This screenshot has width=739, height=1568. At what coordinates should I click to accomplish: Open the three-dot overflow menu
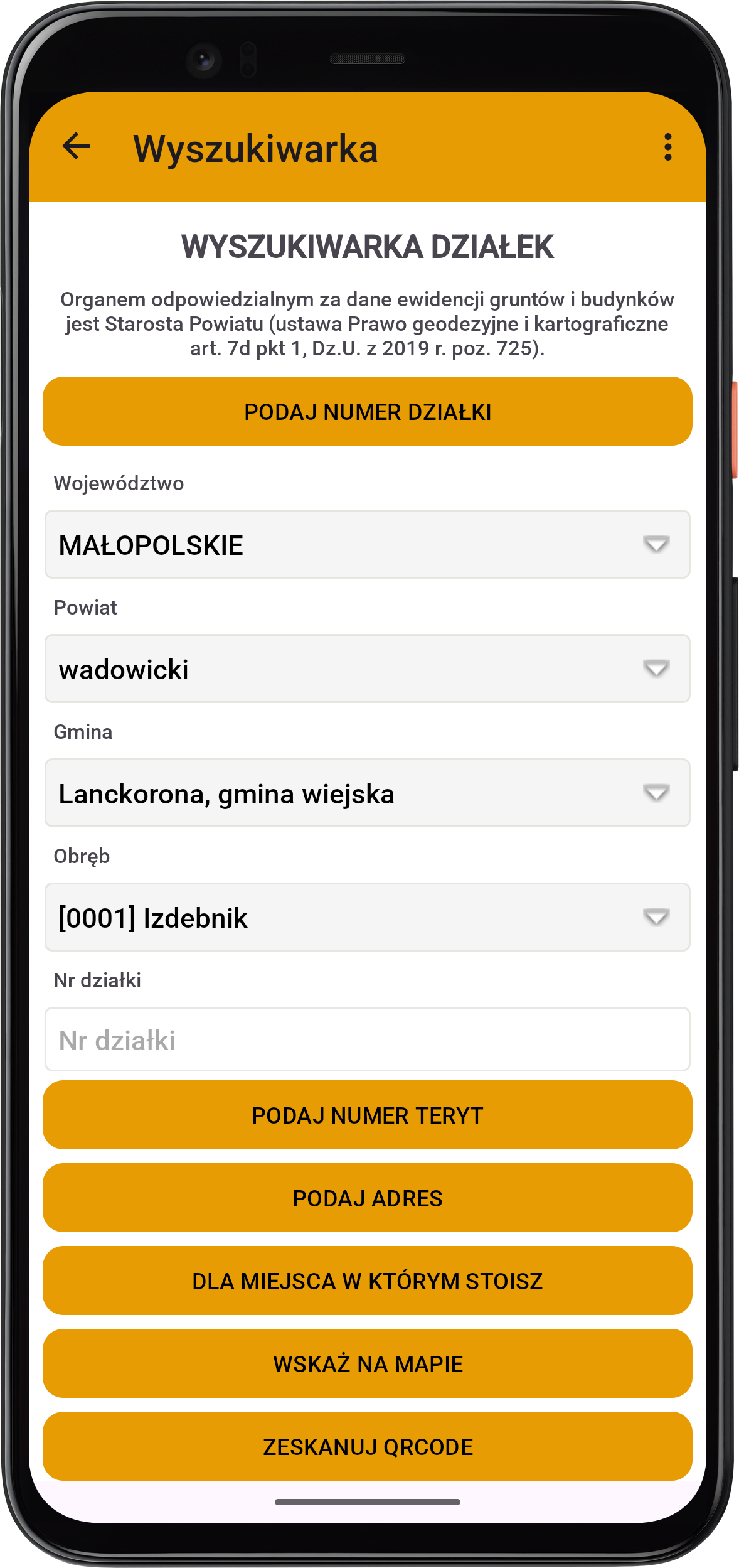pos(667,147)
